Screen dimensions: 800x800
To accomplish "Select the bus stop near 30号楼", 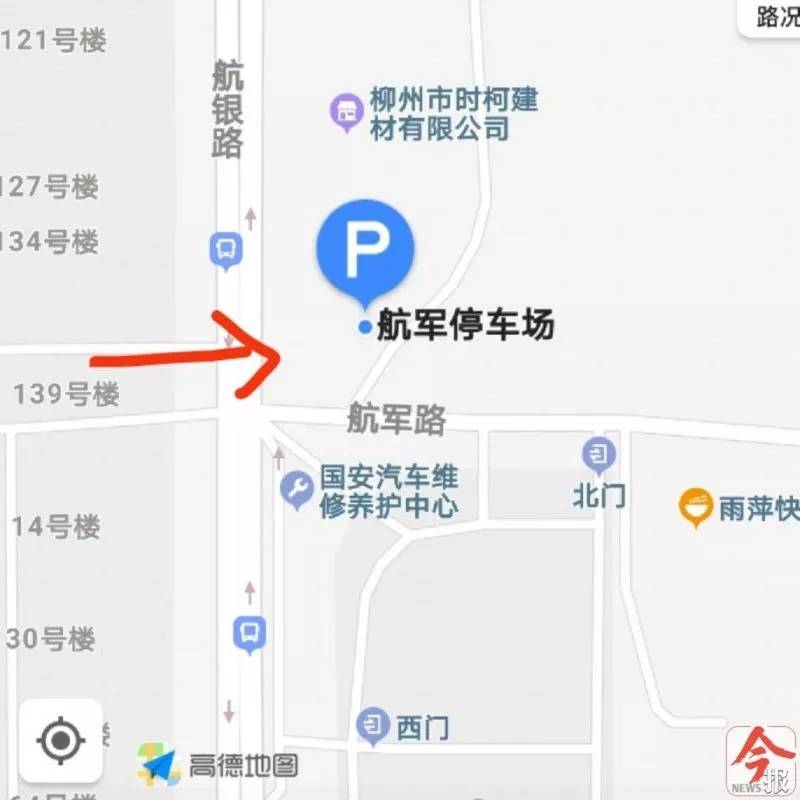I will [249, 633].
